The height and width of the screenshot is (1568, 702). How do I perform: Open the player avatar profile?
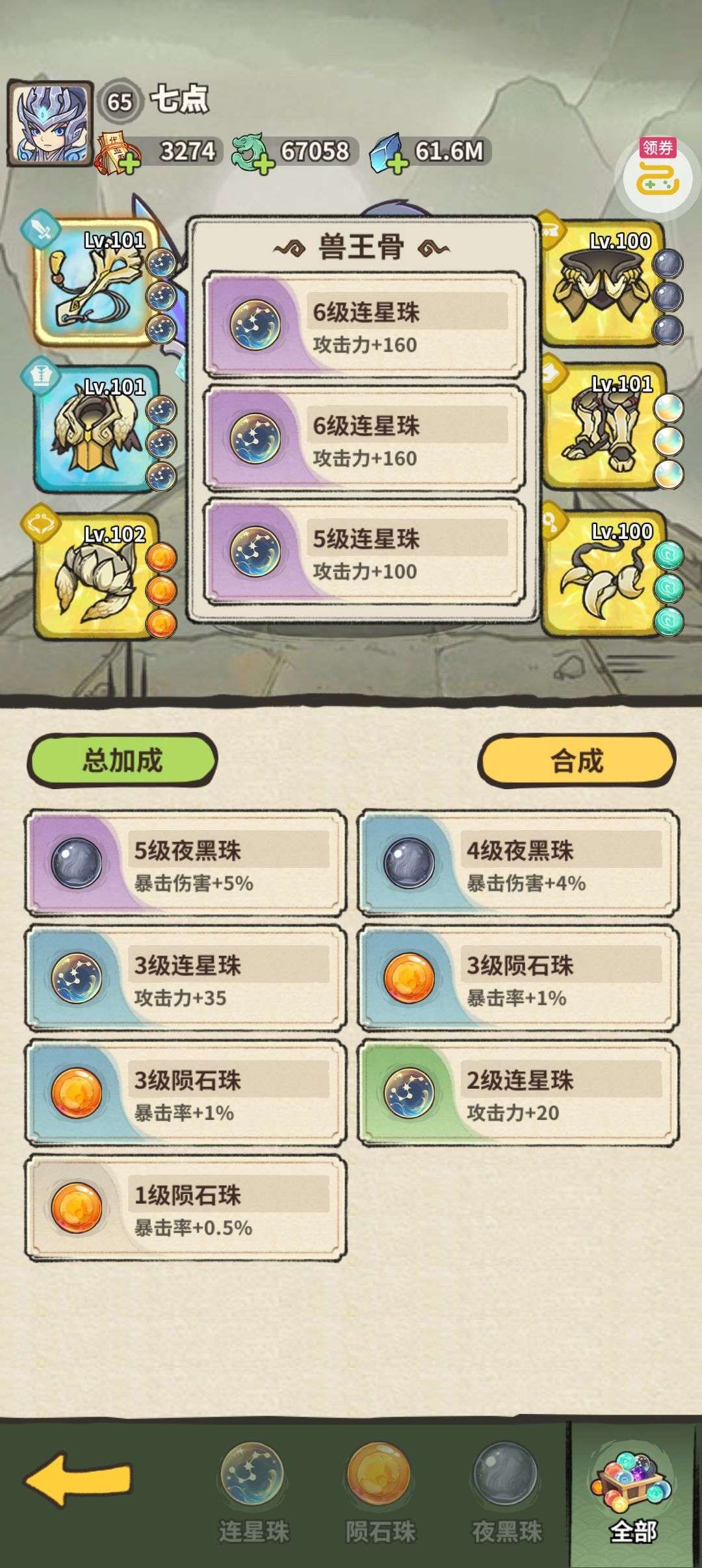tap(49, 123)
